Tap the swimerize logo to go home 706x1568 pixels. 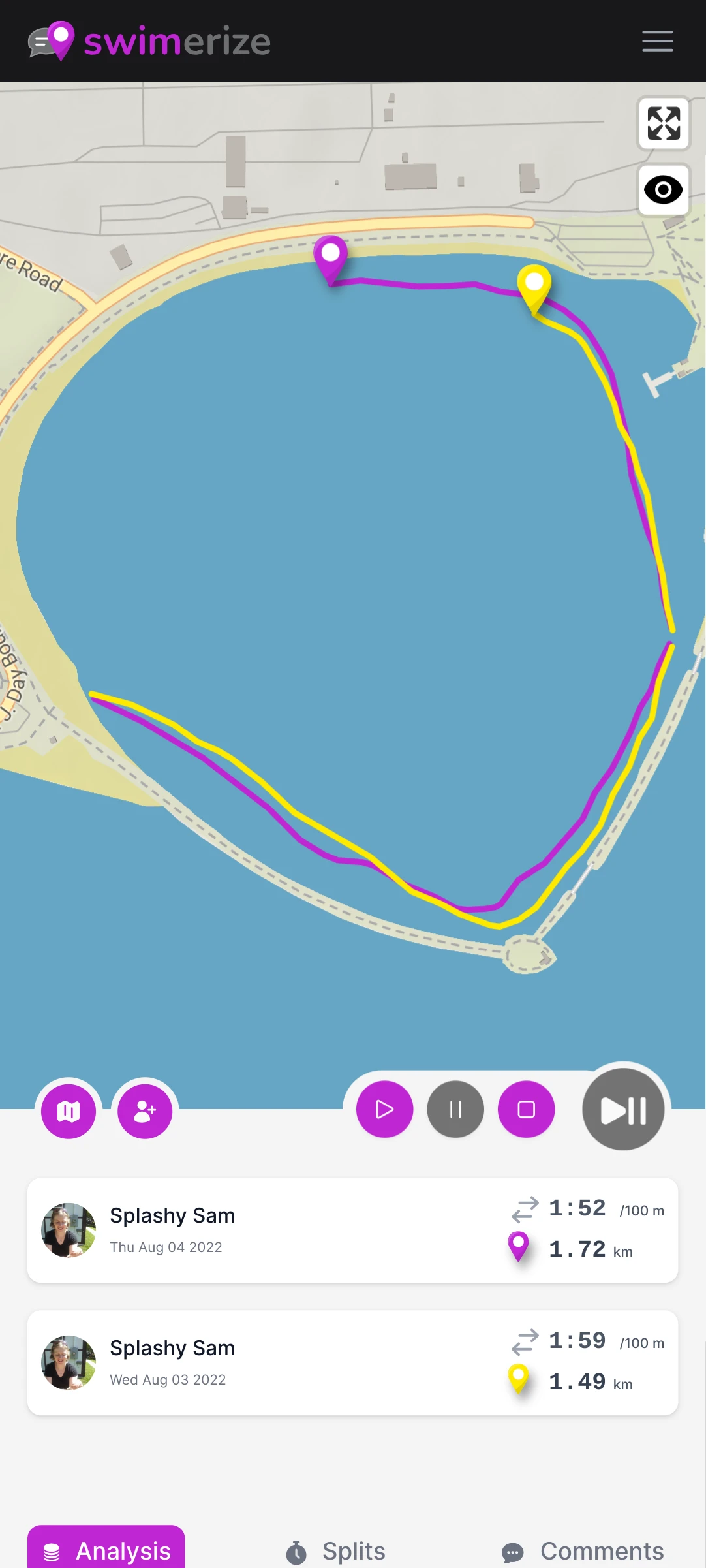(149, 41)
